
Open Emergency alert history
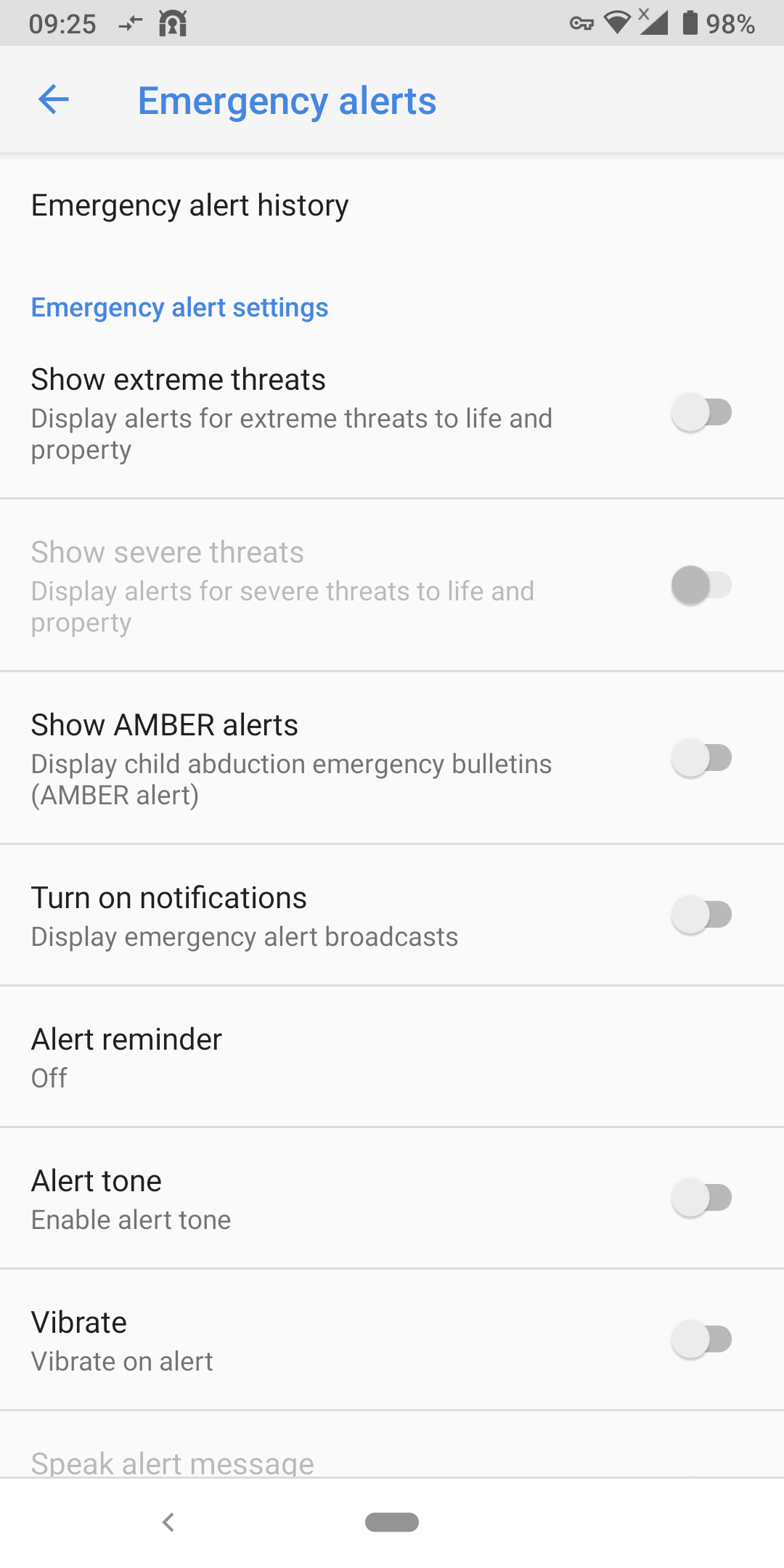click(x=392, y=205)
